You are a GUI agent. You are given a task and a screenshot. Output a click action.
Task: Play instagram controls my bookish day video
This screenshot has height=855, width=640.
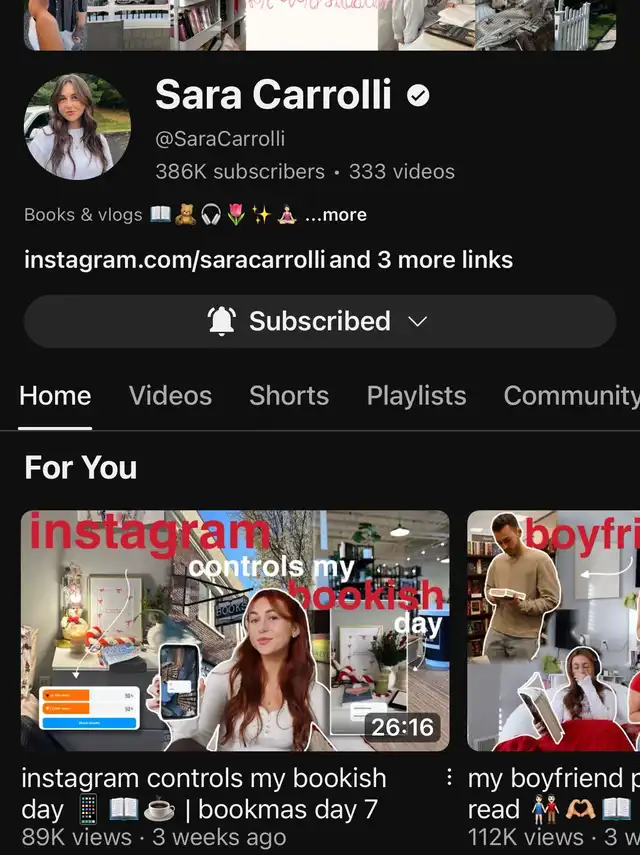(235, 631)
